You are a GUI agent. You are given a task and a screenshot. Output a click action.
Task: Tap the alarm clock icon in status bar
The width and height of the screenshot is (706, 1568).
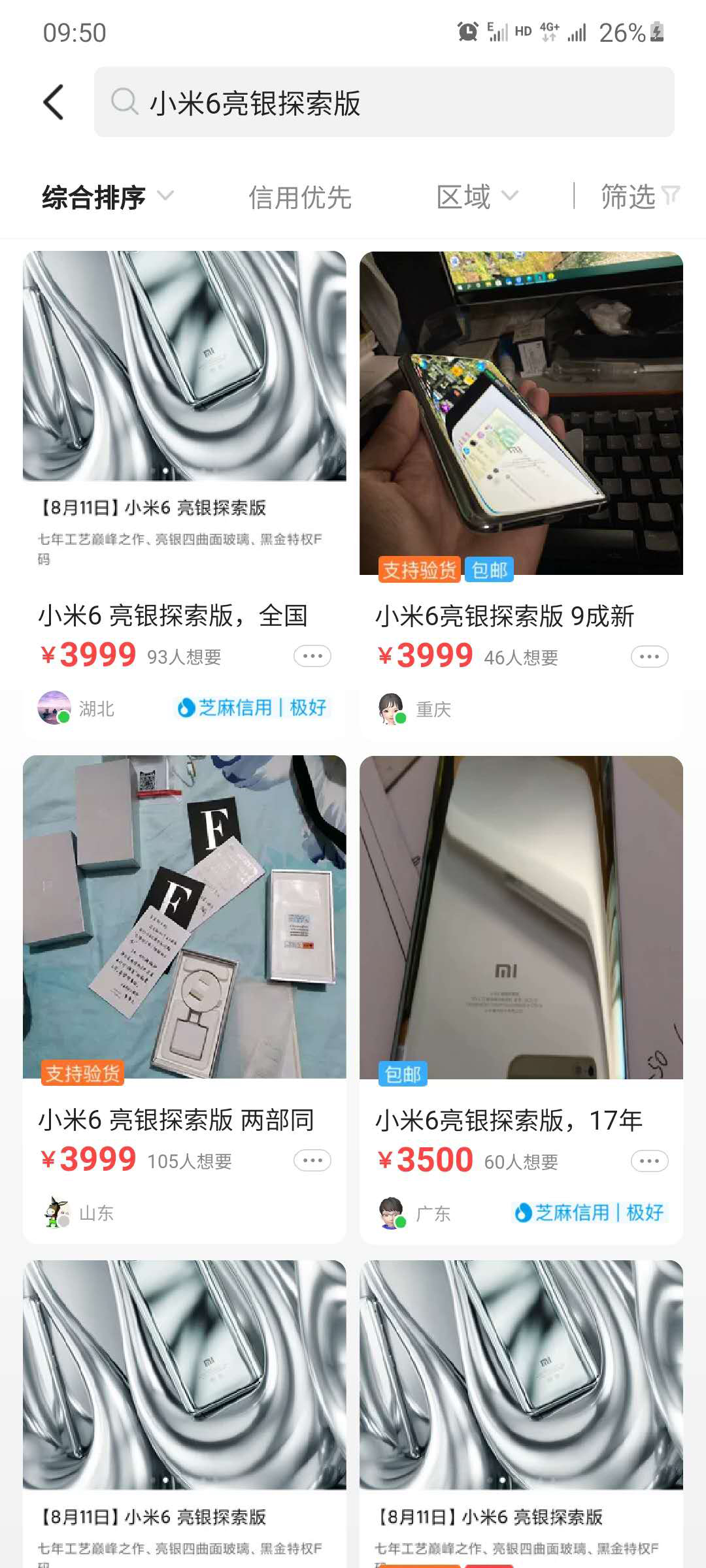tap(466, 31)
